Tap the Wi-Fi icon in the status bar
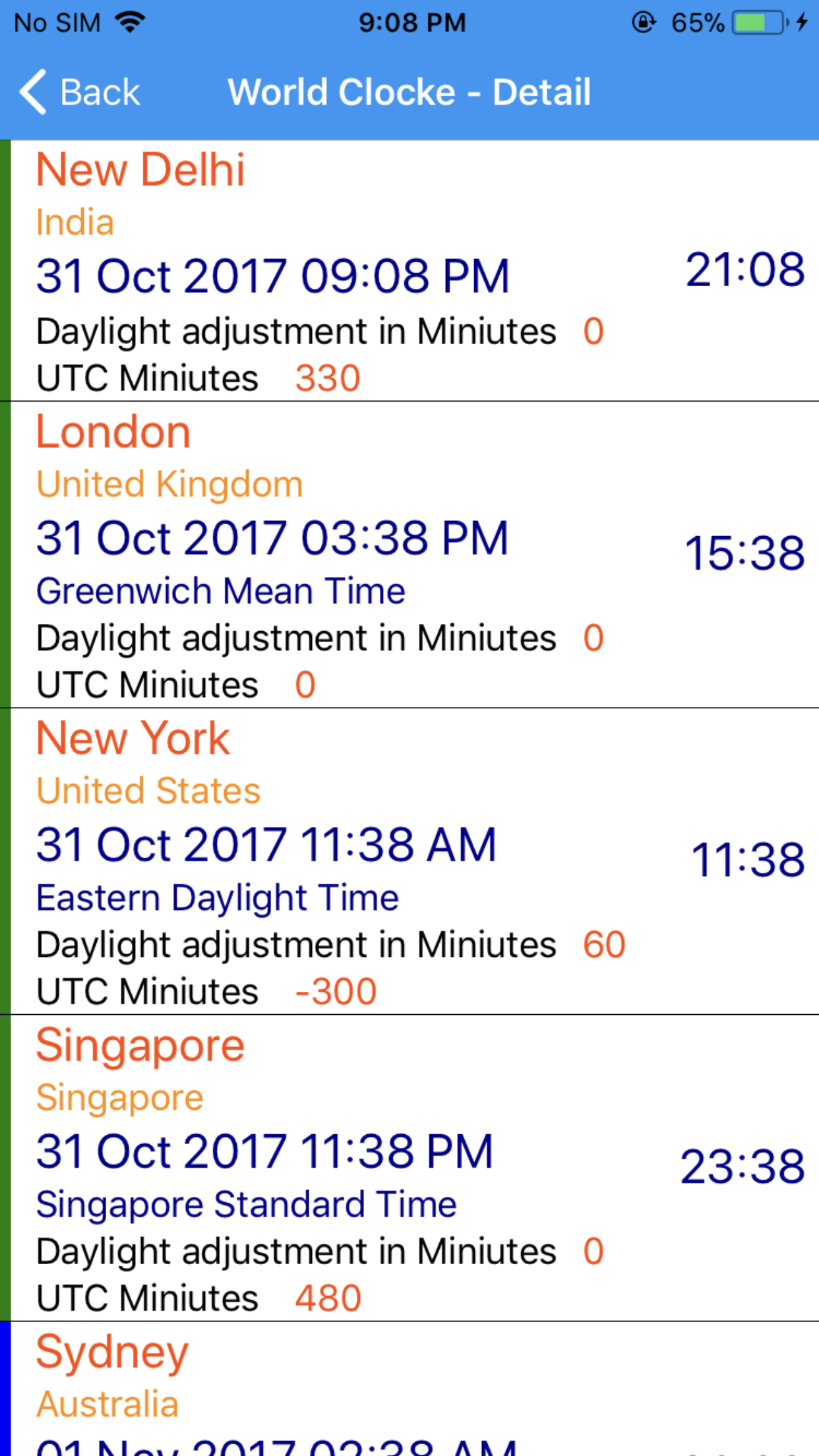819x1456 pixels. click(x=131, y=22)
